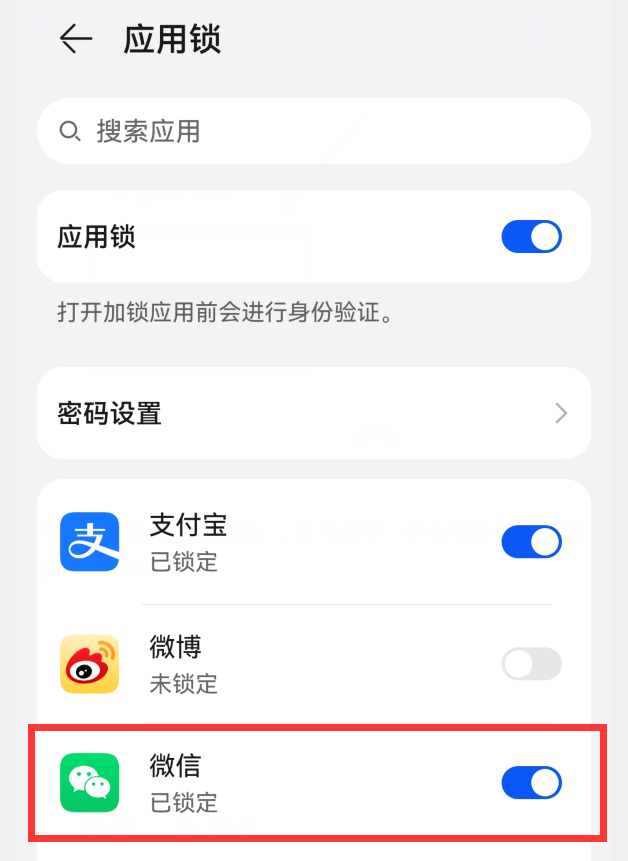Go back from the 应用锁 page
Viewport: 628px width, 861px height.
tap(75, 39)
